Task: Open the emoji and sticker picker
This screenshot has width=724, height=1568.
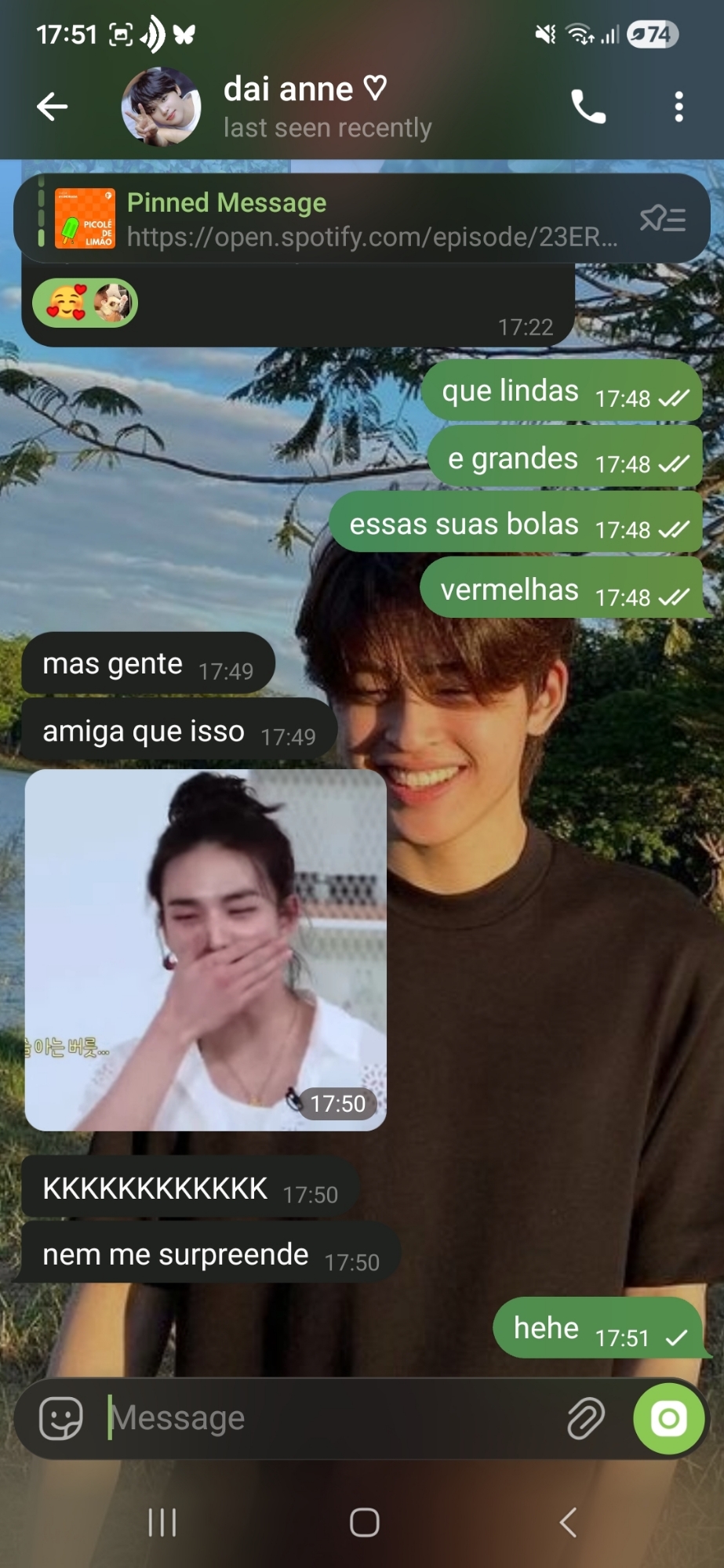Action: point(60,1418)
